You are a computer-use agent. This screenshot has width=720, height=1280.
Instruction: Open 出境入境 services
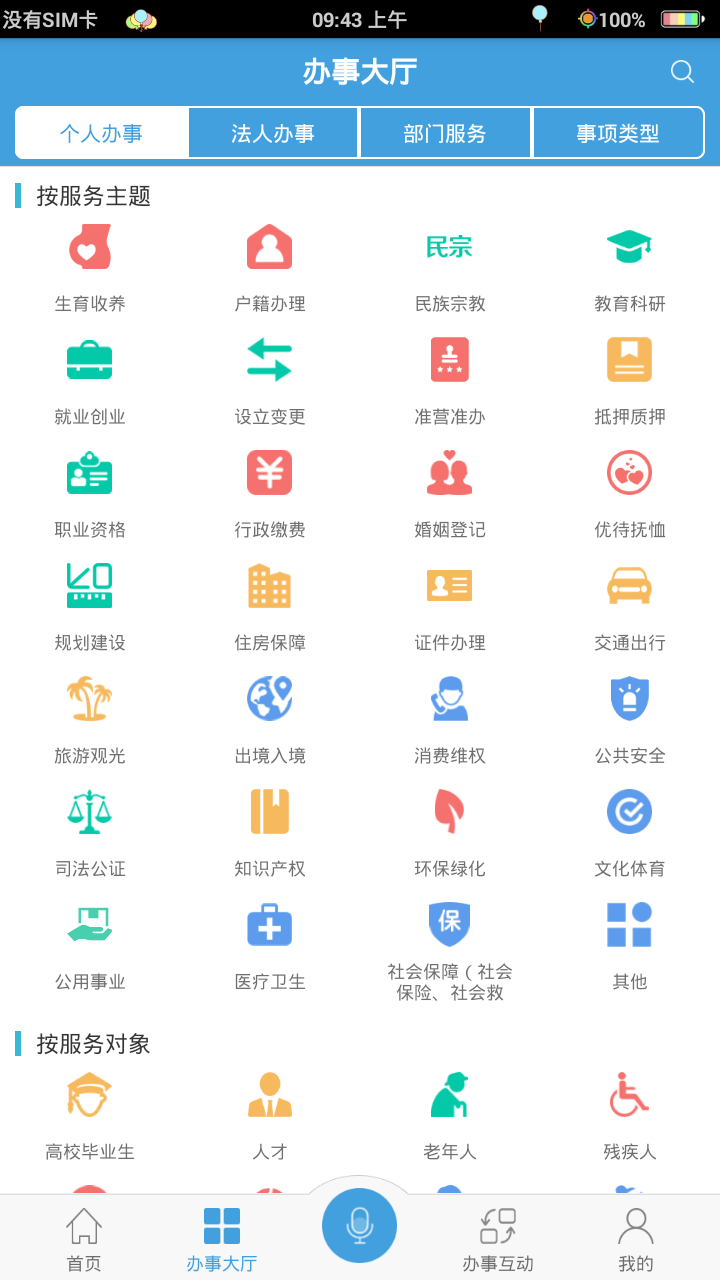270,718
